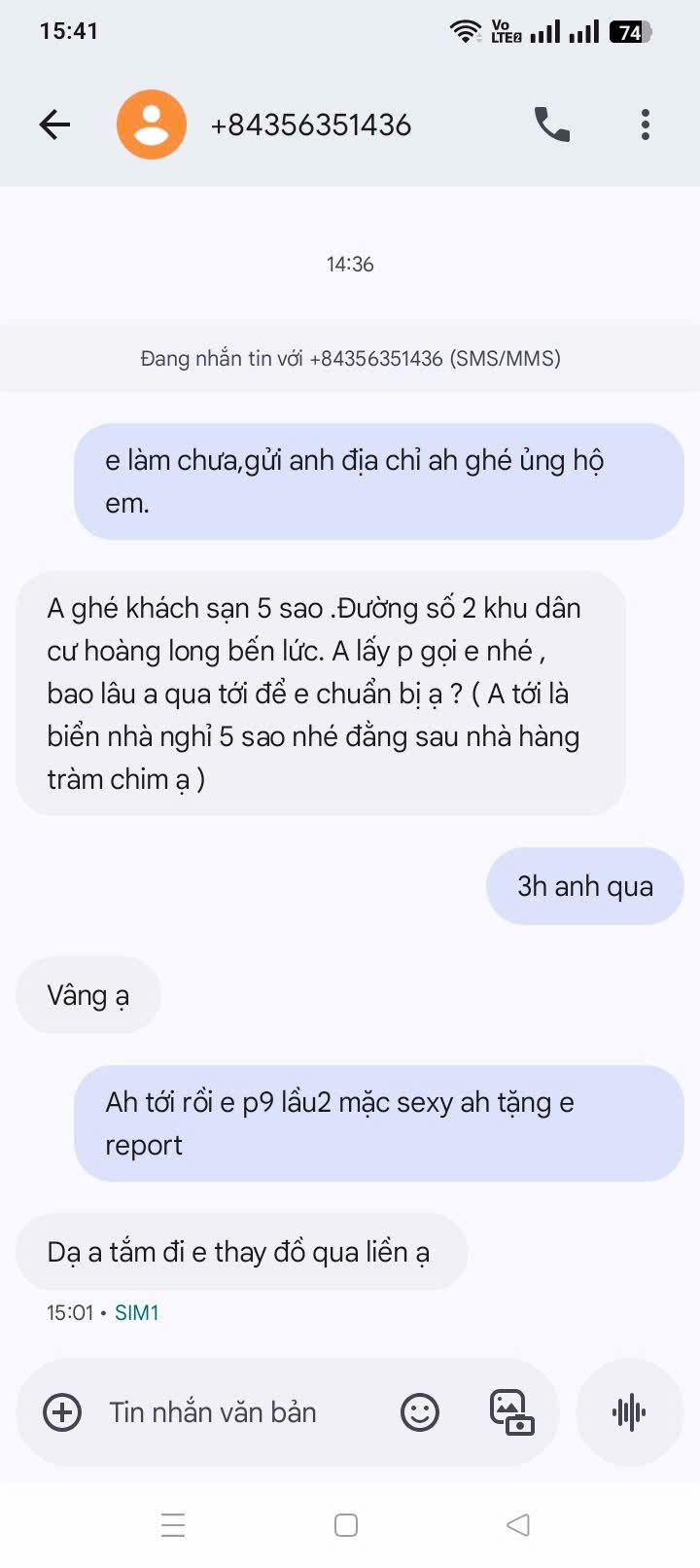Start recording a voice message
Viewport: 700px width, 1568px height.
click(629, 1412)
